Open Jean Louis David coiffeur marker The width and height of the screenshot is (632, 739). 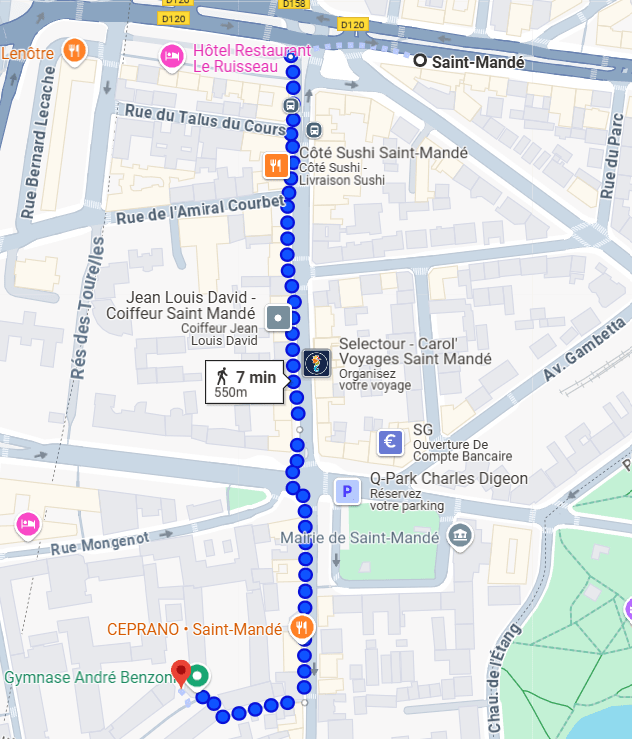(x=279, y=318)
